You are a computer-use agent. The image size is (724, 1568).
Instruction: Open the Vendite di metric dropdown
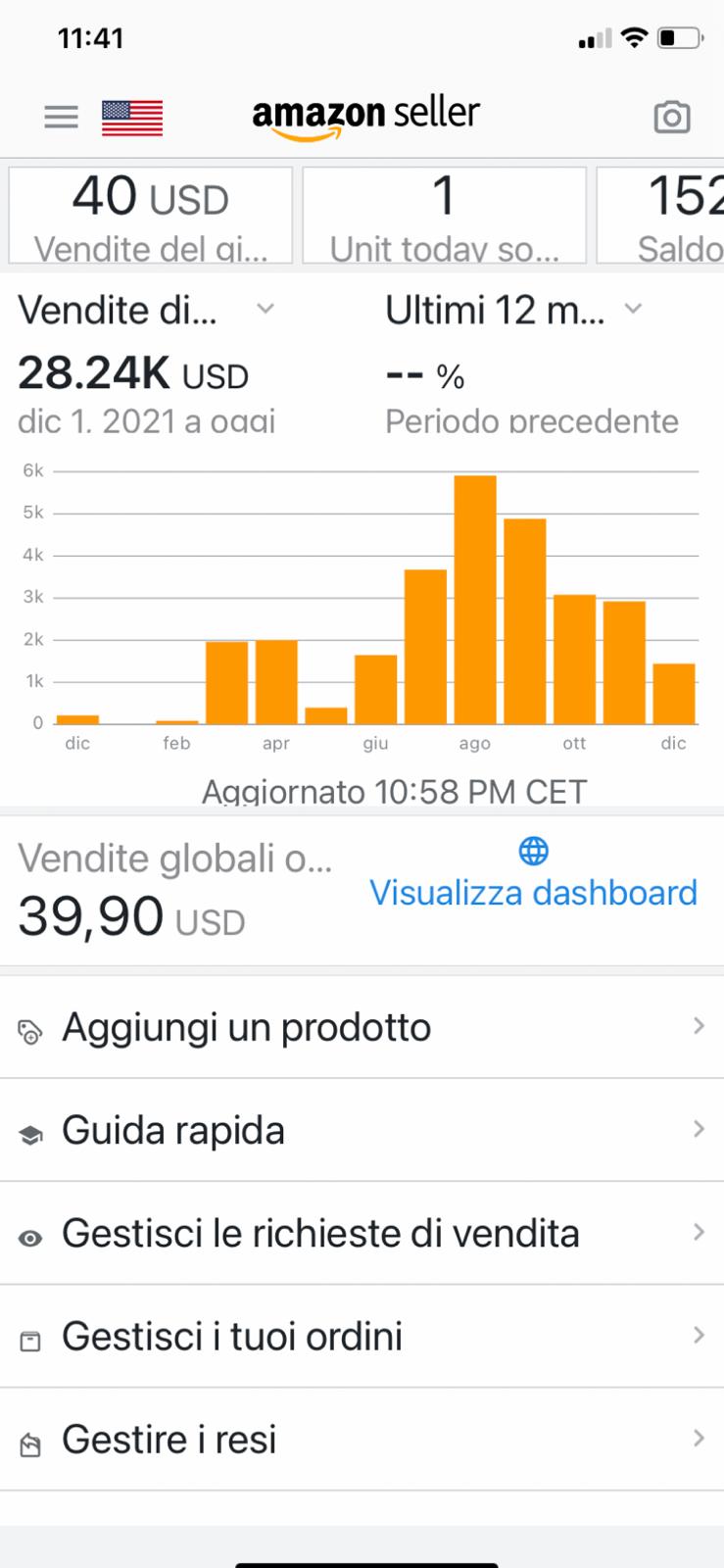point(265,310)
